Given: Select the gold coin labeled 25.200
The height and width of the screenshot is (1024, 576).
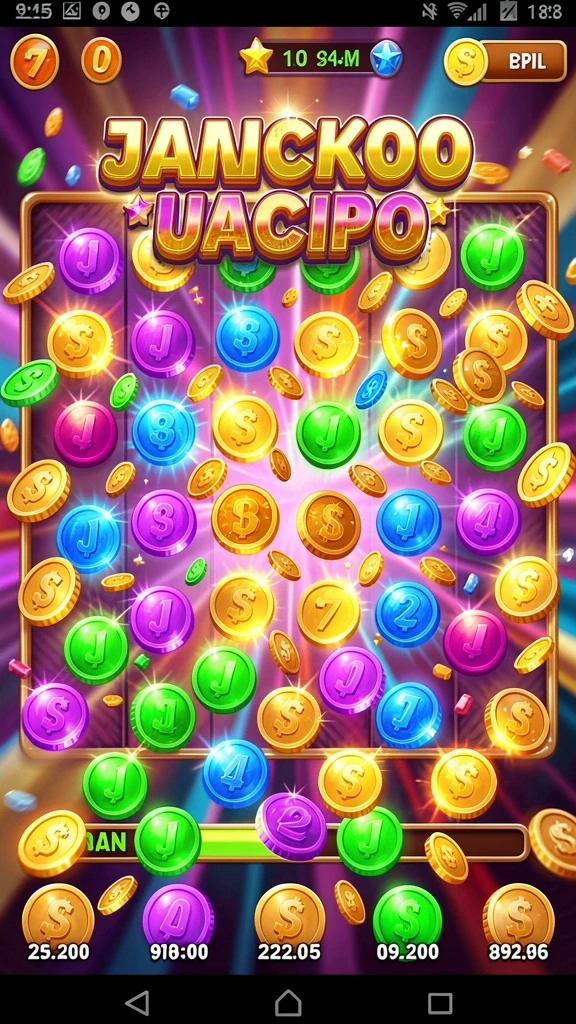Looking at the screenshot, I should 58,920.
